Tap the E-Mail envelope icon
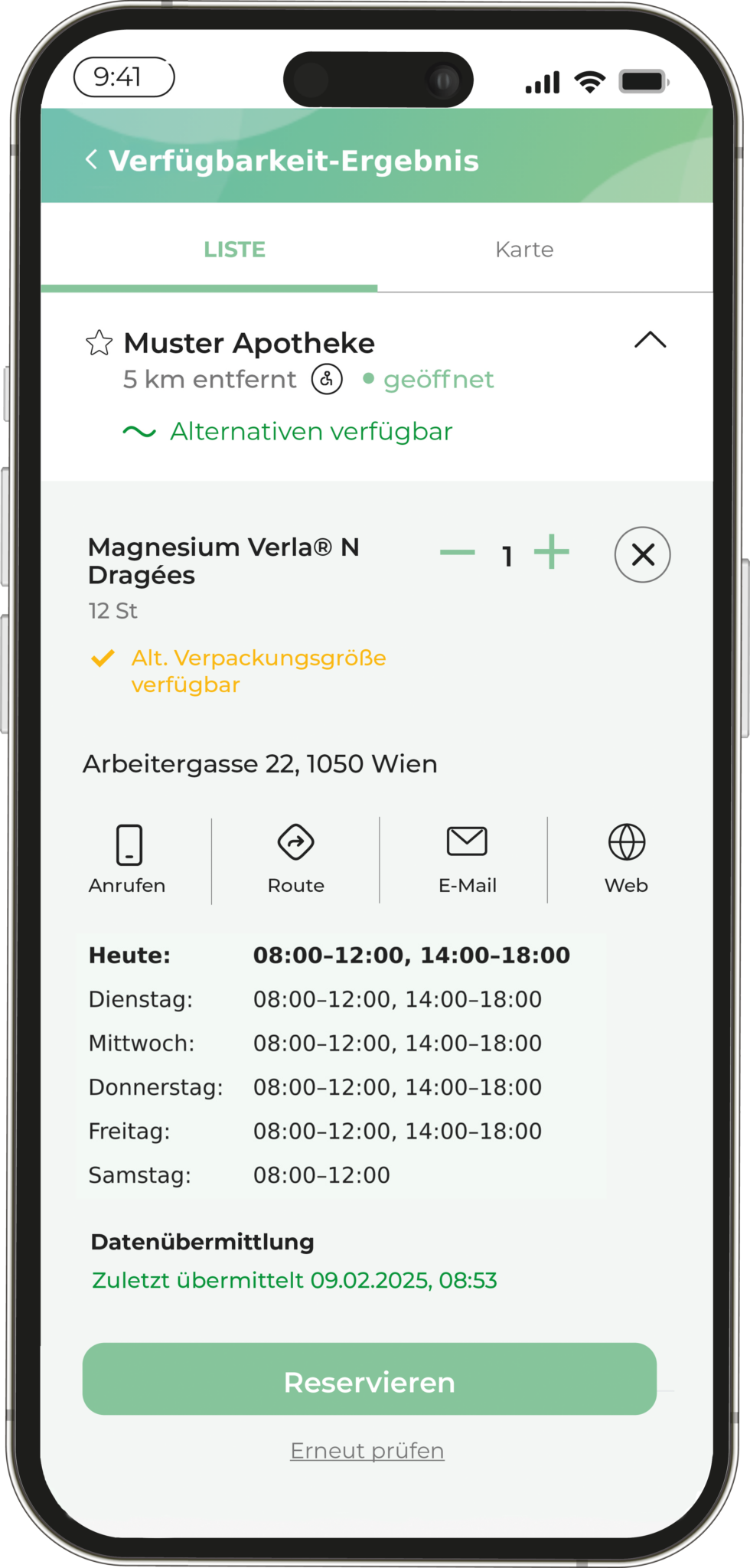Image resolution: width=750 pixels, height=1568 pixels. [x=466, y=841]
